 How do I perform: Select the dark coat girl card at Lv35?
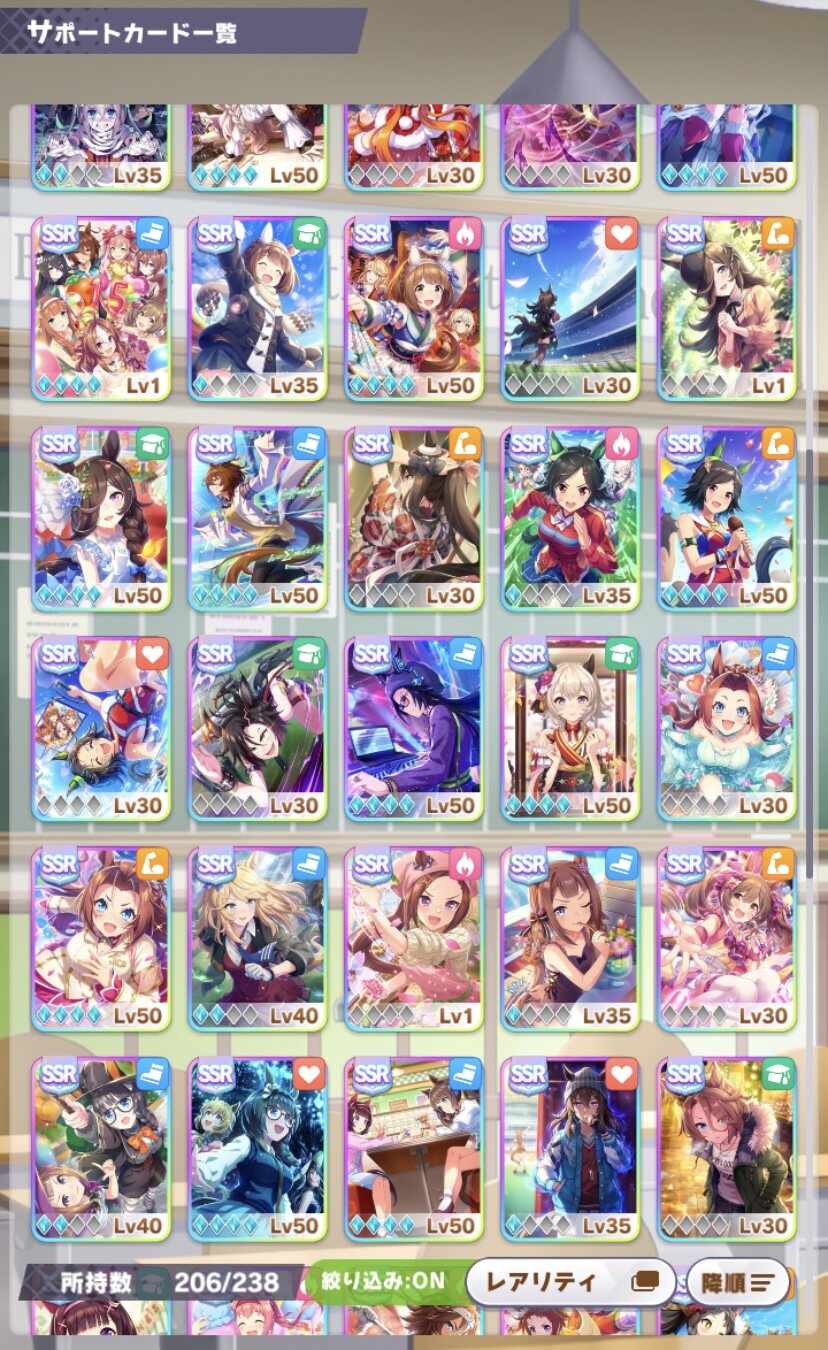[x=257, y=309]
